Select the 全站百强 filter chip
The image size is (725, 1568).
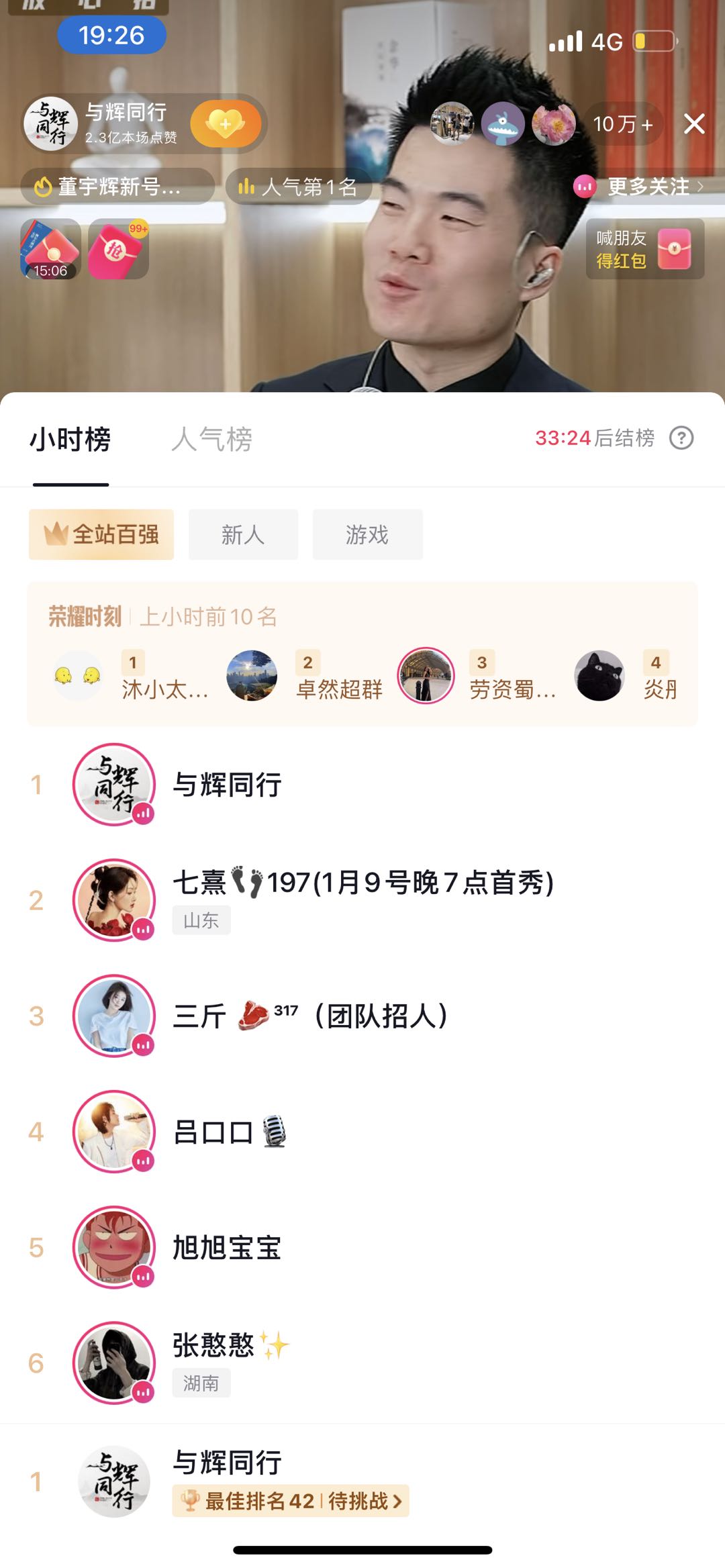tap(101, 535)
